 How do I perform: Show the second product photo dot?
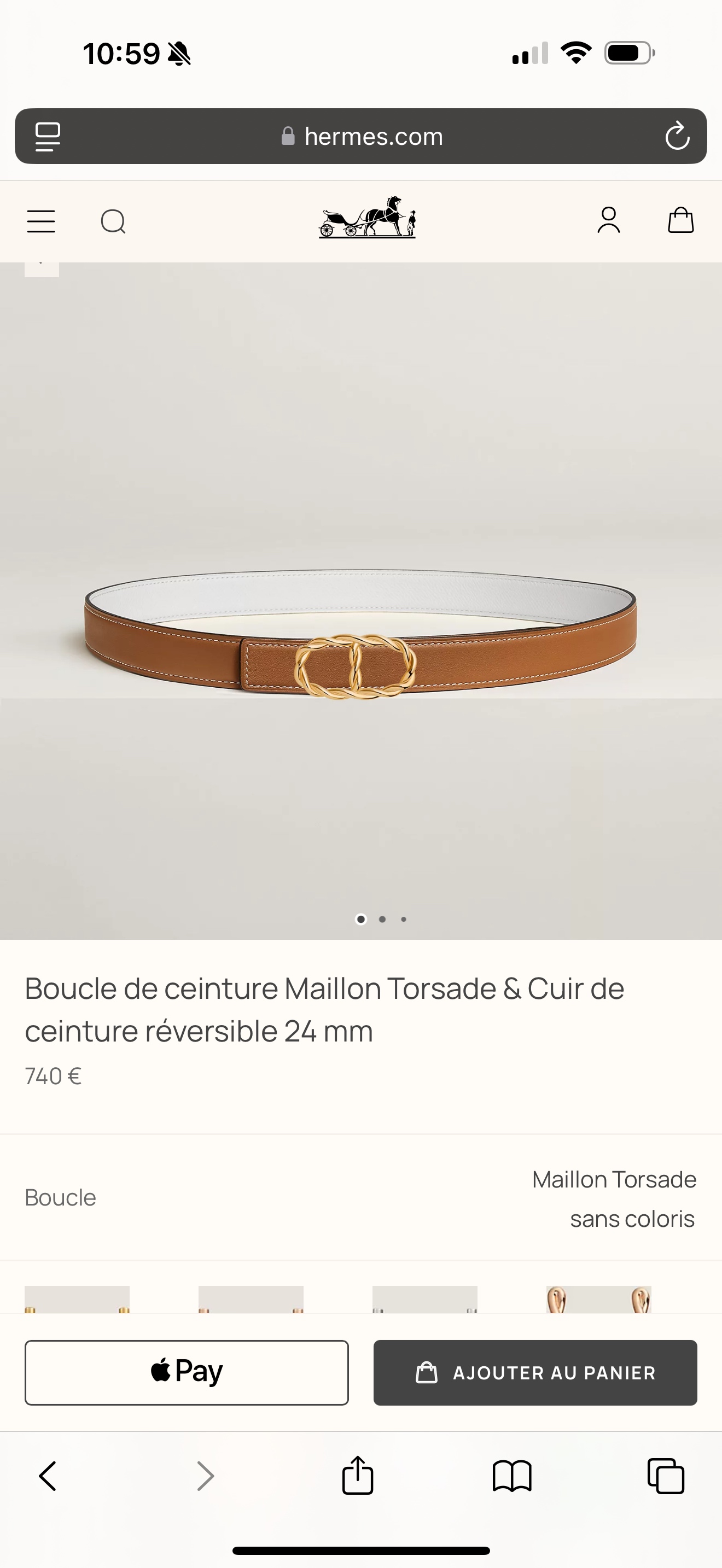click(382, 919)
